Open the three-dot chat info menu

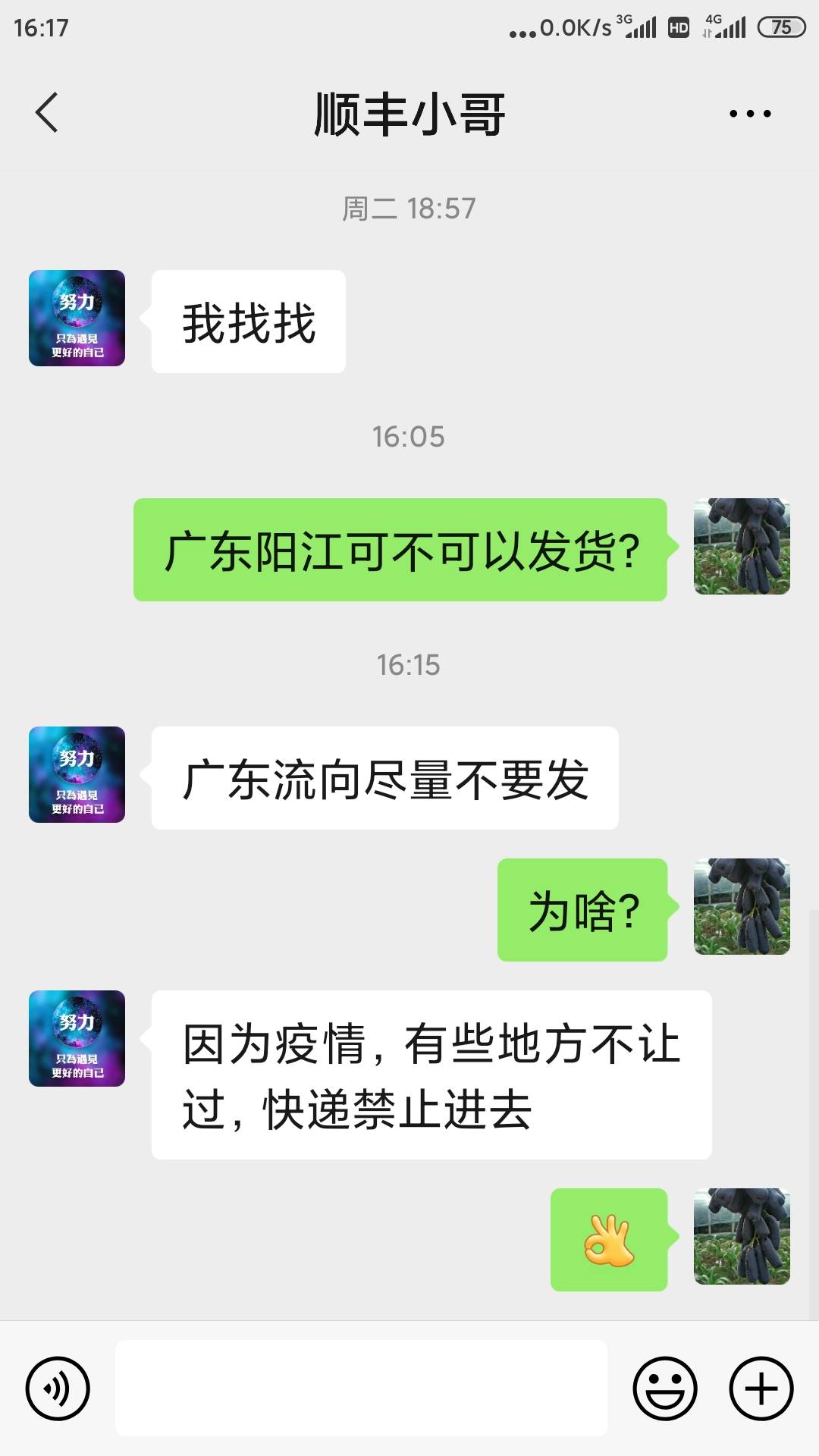coord(750,114)
